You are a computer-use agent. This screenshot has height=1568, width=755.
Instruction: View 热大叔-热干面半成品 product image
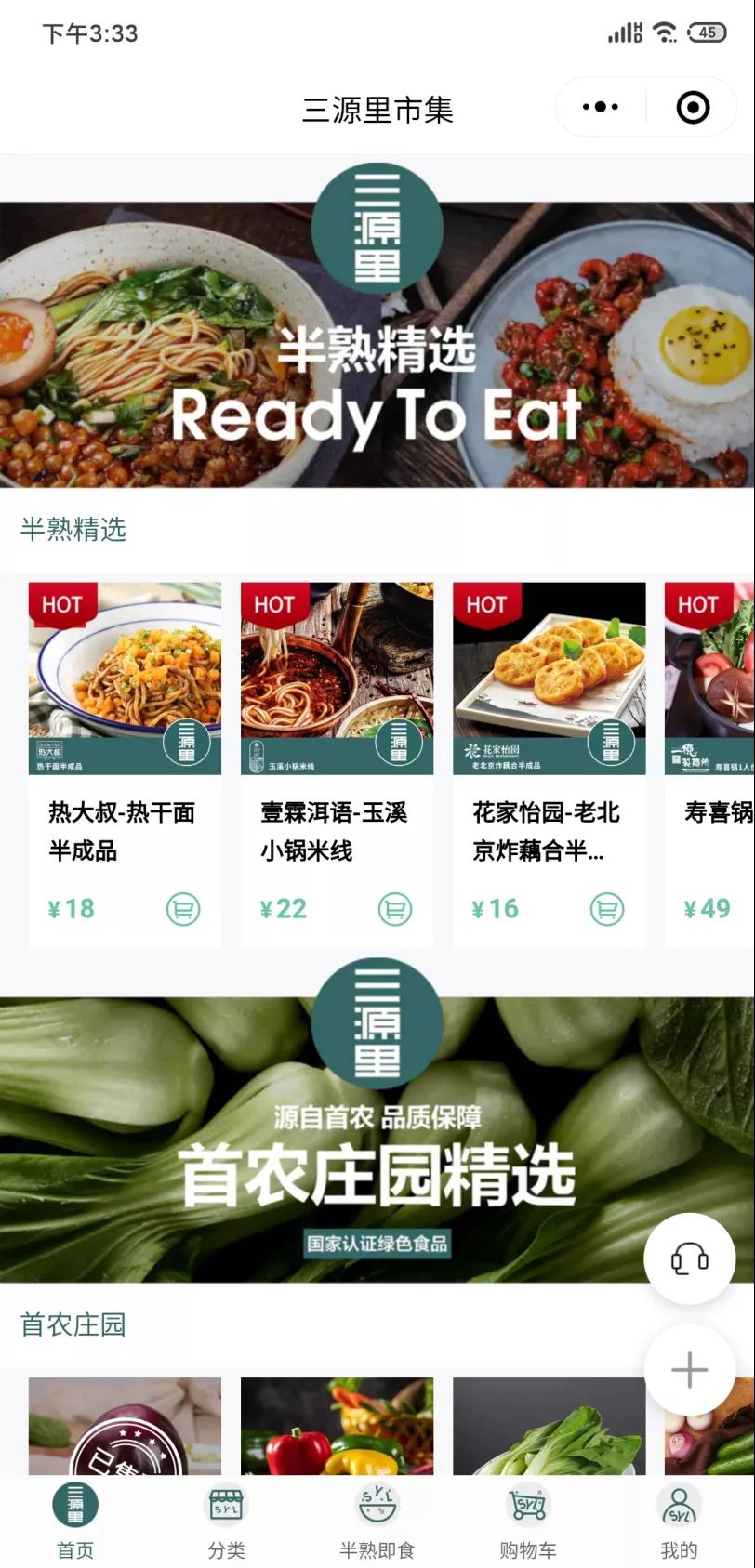tap(125, 679)
